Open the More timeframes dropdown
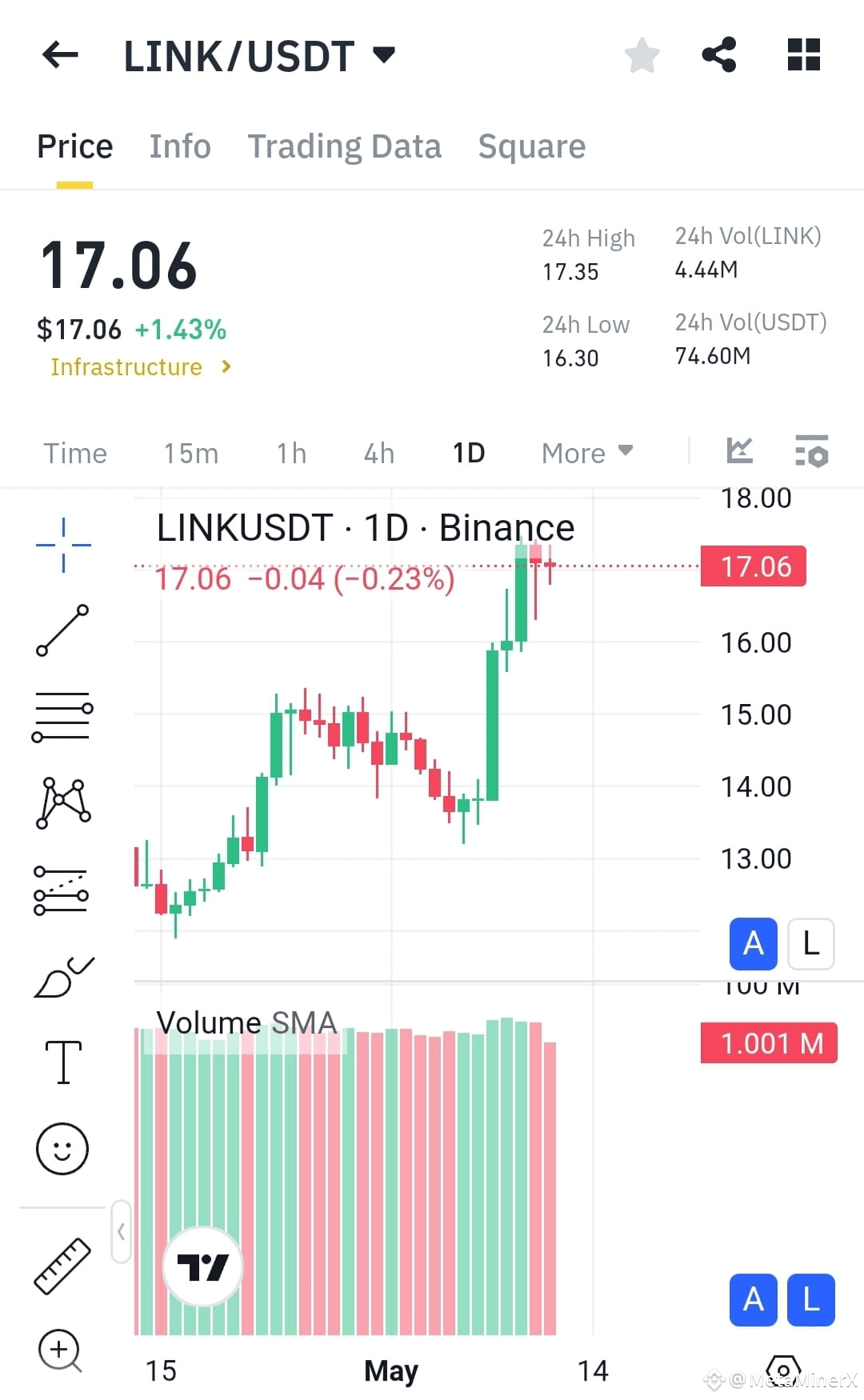Viewport: 864px width, 1400px height. 586,453
